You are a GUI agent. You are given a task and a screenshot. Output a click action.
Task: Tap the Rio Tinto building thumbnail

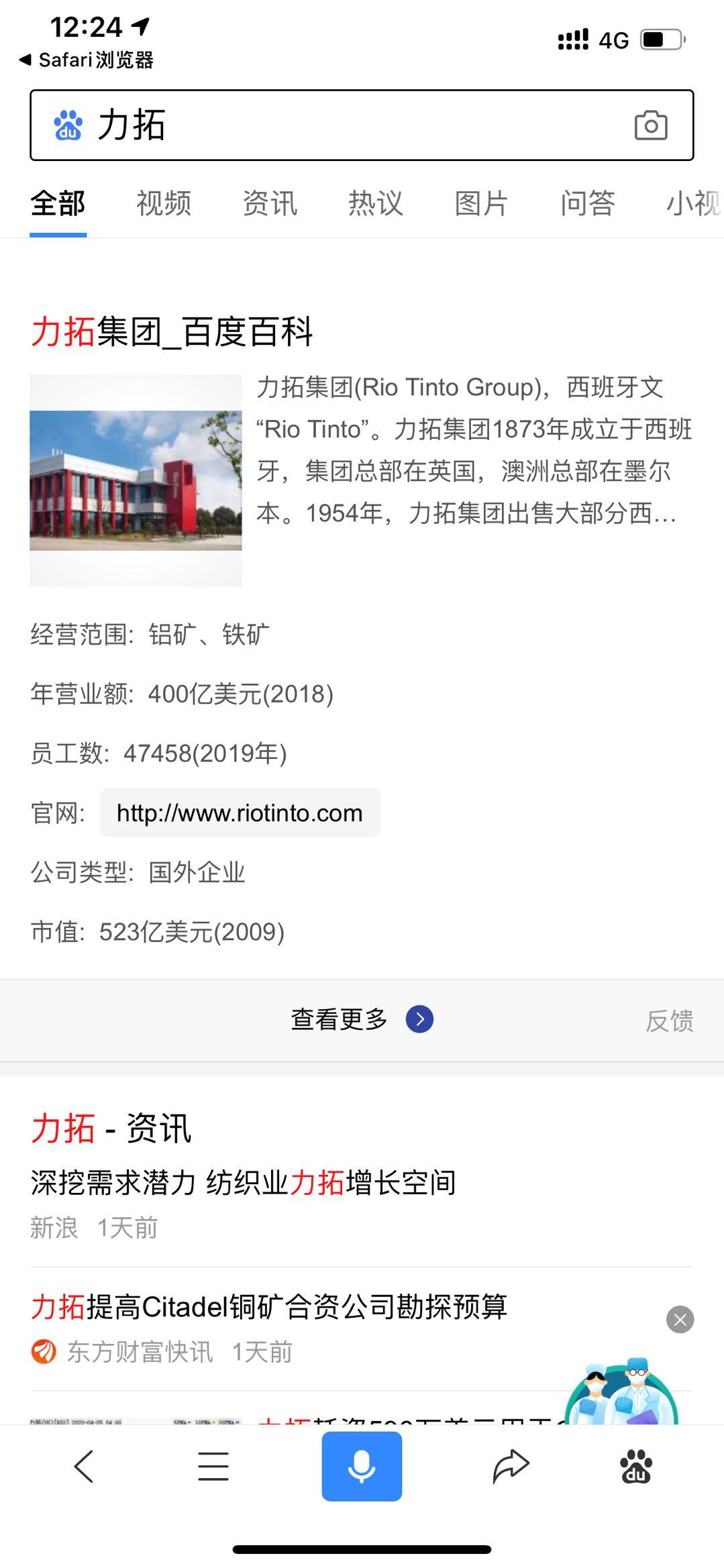tap(136, 480)
